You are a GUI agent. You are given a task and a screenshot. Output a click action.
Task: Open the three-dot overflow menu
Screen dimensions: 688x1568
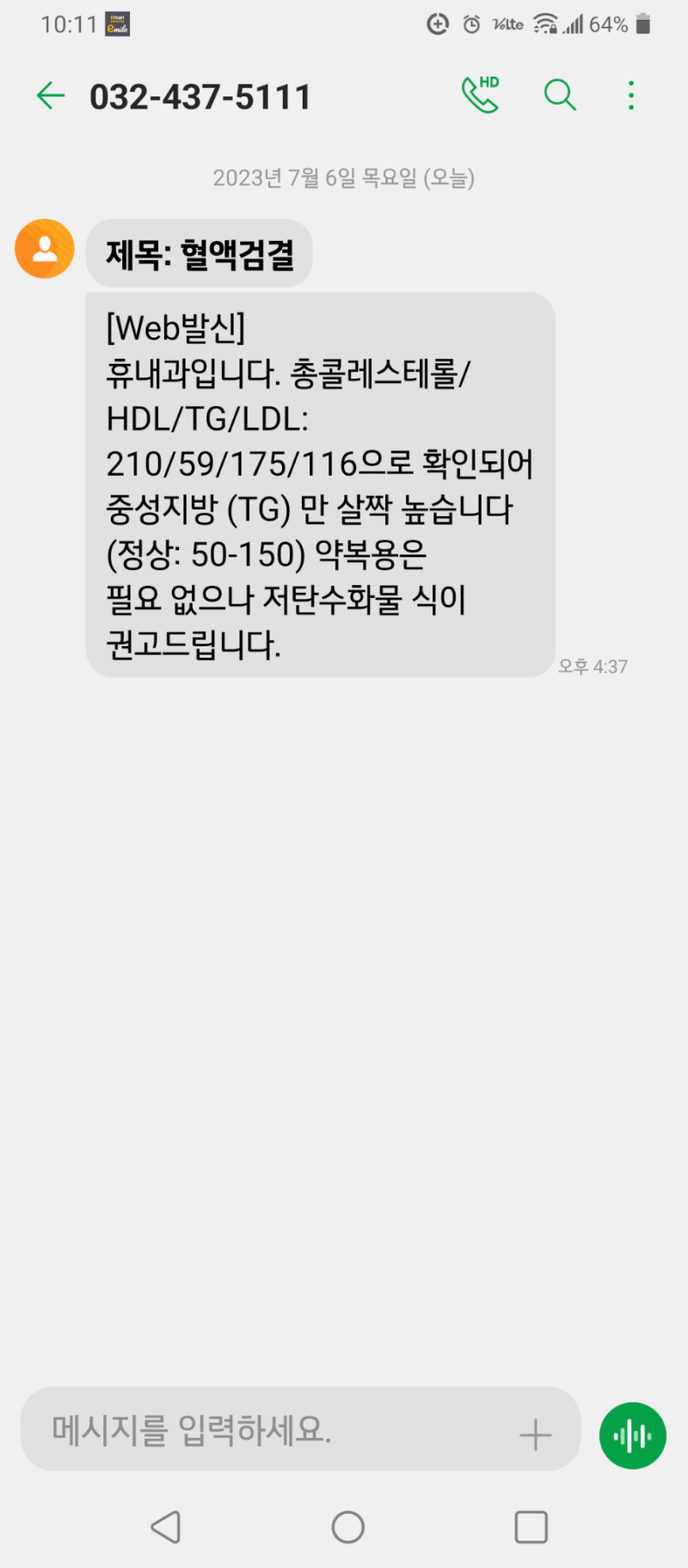click(631, 96)
